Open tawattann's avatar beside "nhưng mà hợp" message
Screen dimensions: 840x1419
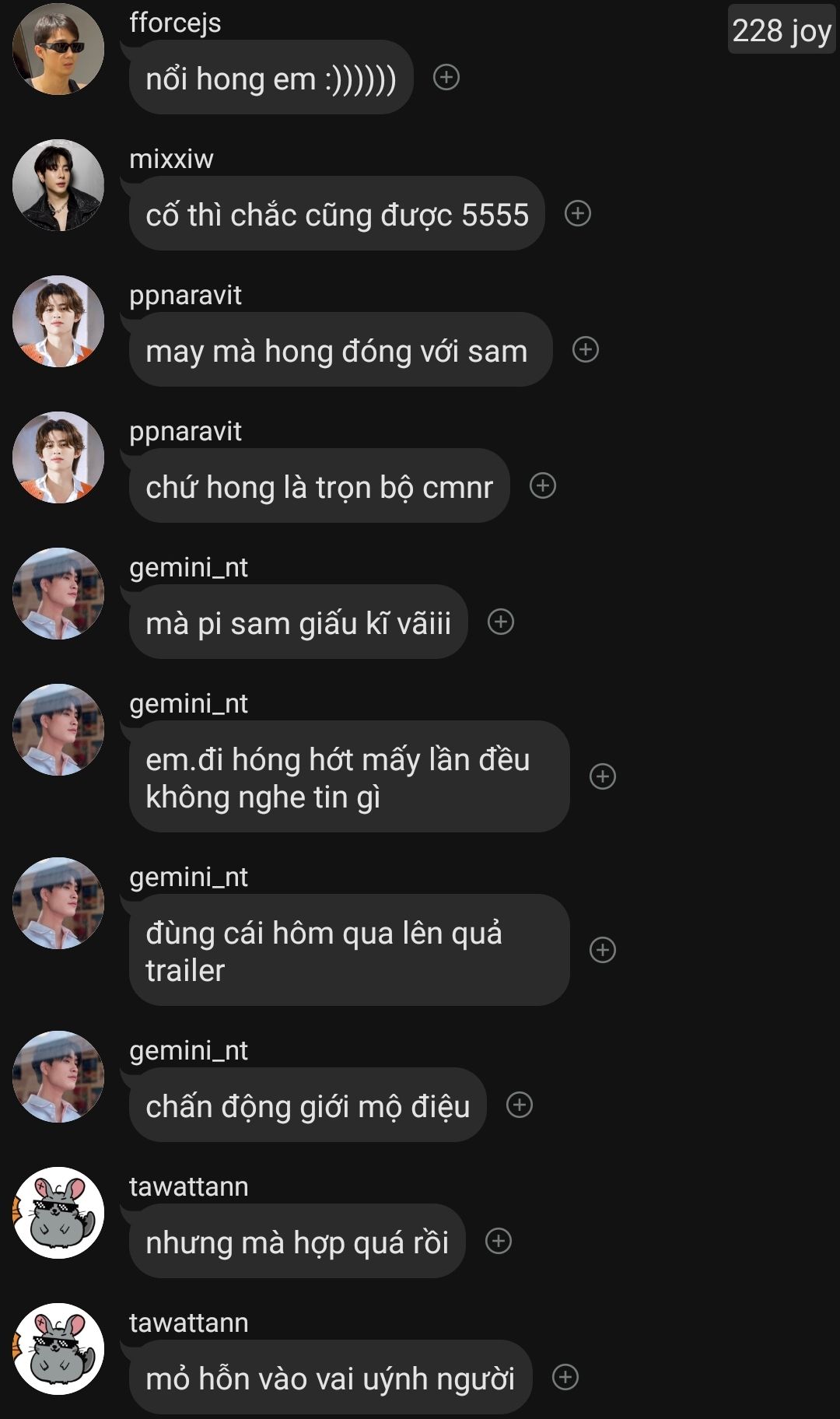pos(58,1213)
